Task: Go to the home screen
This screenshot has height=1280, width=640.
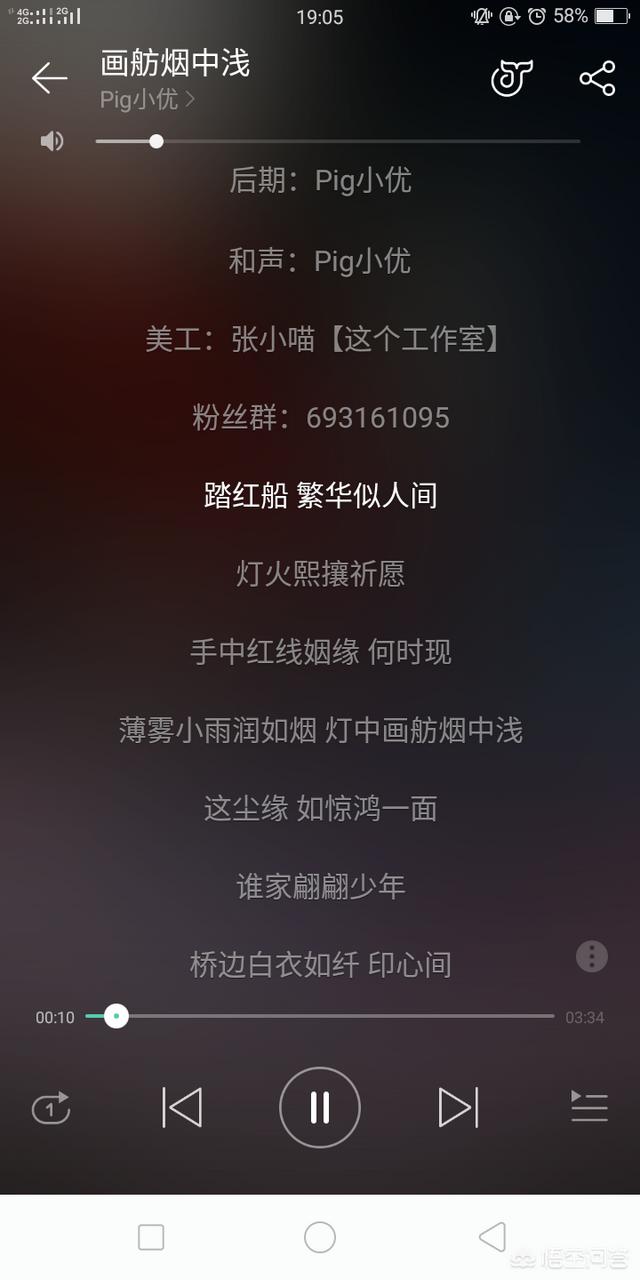Action: point(320,1237)
